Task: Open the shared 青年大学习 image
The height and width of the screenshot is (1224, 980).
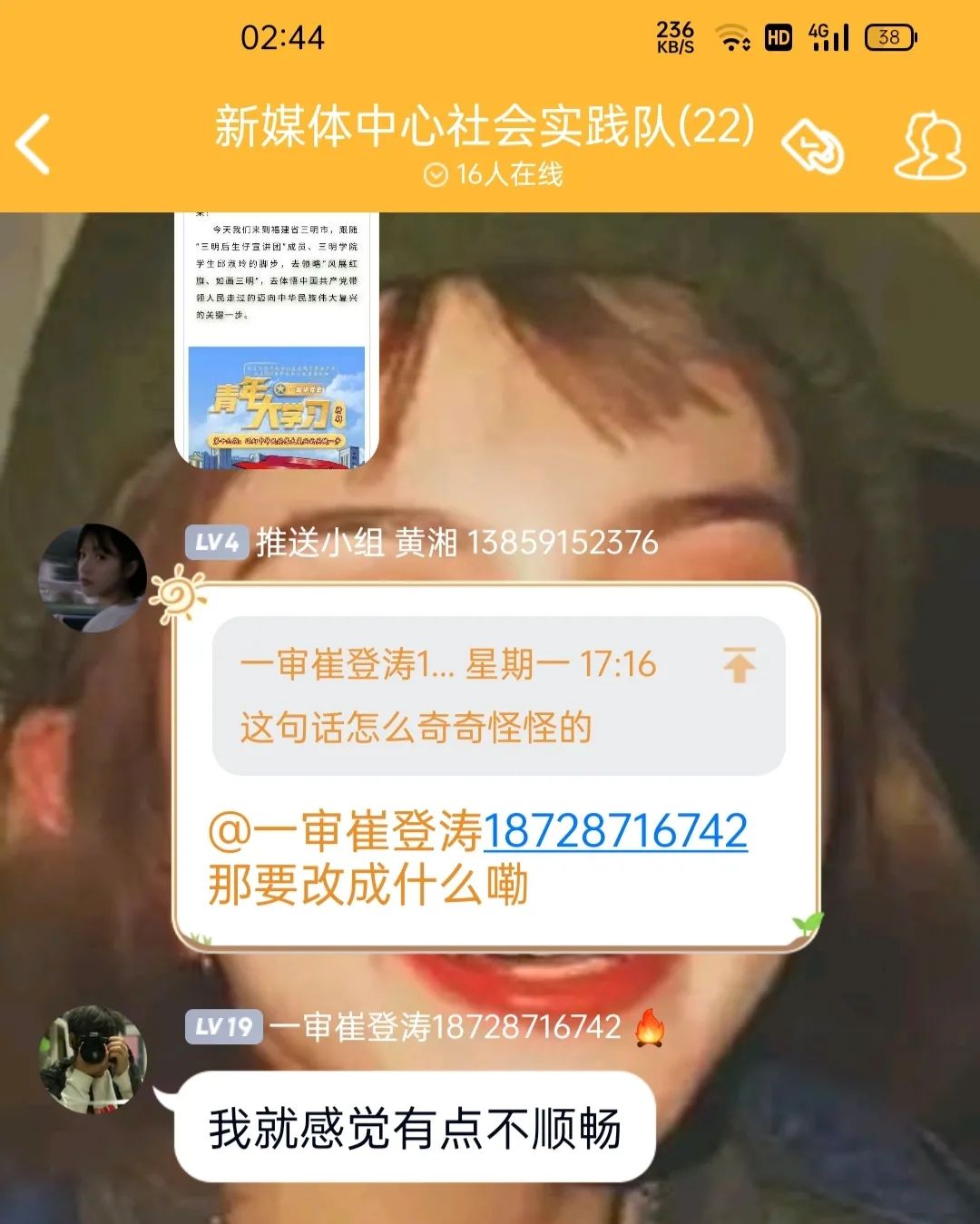Action: [x=276, y=340]
